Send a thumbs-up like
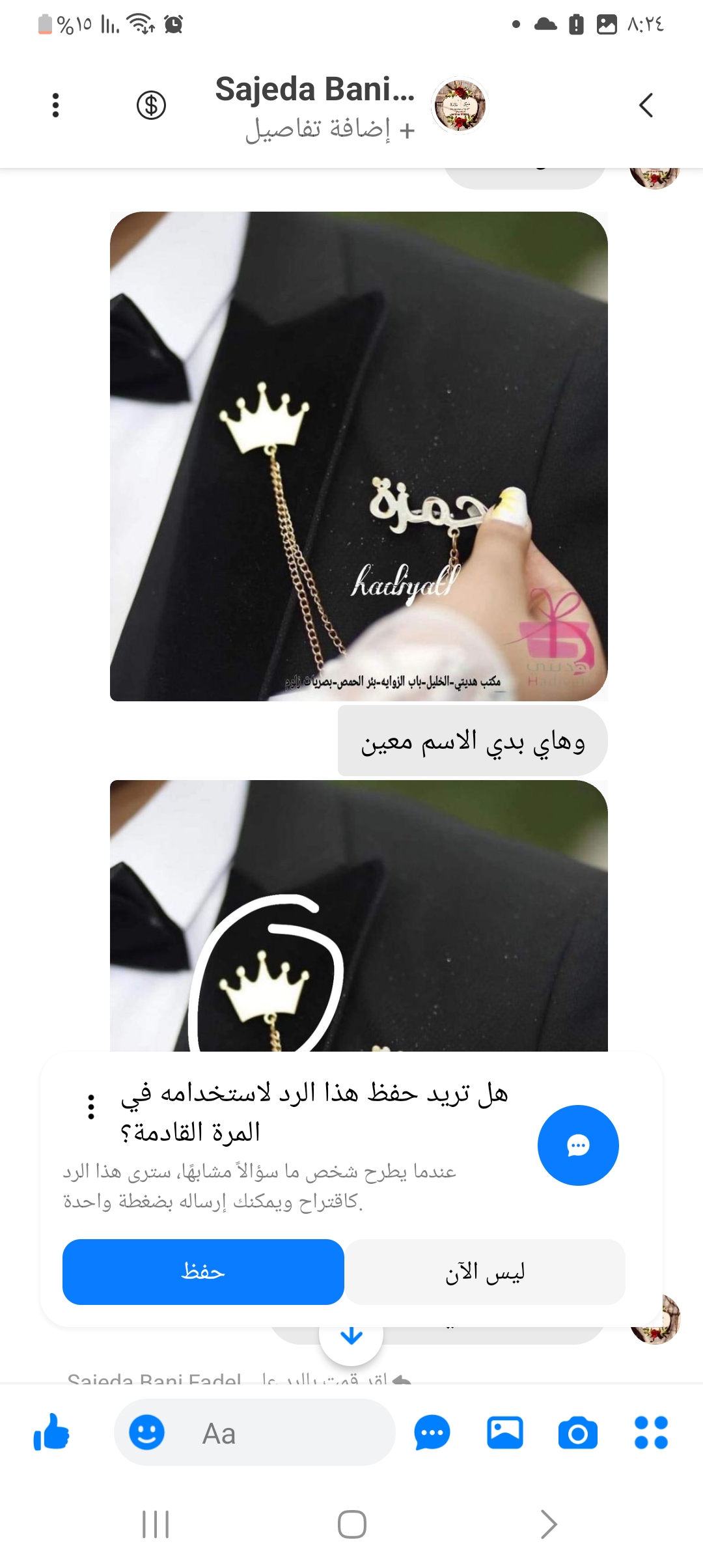Viewport: 703px width, 1568px height. click(x=51, y=1433)
